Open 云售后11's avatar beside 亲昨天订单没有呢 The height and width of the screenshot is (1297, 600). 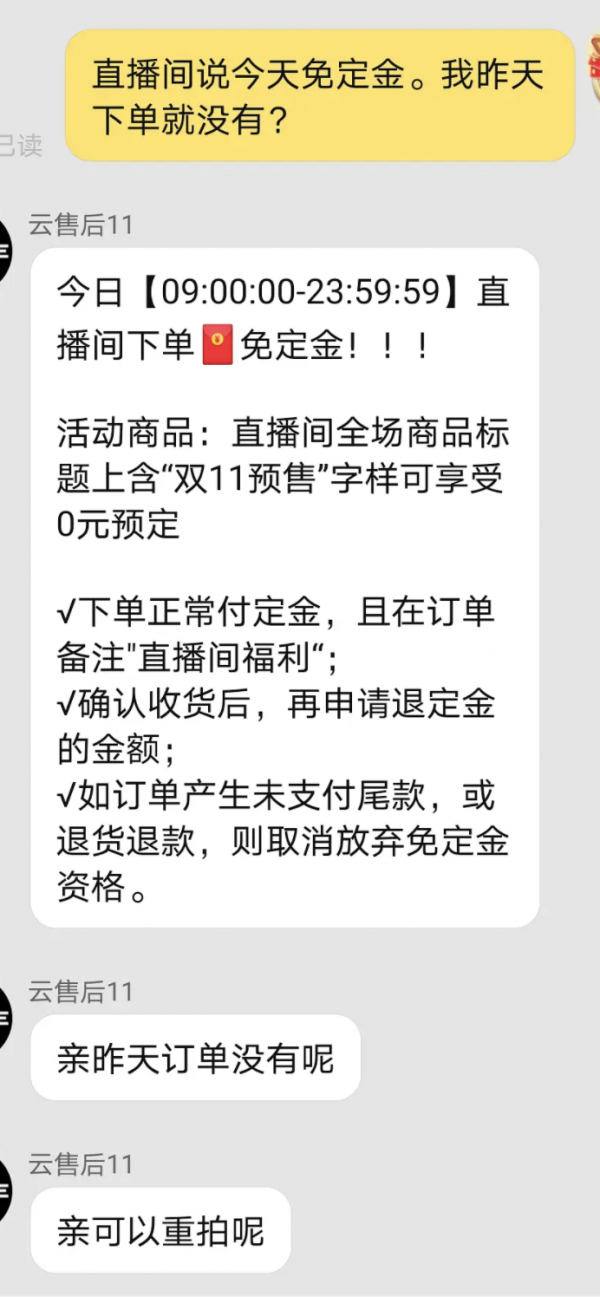point(4,1016)
